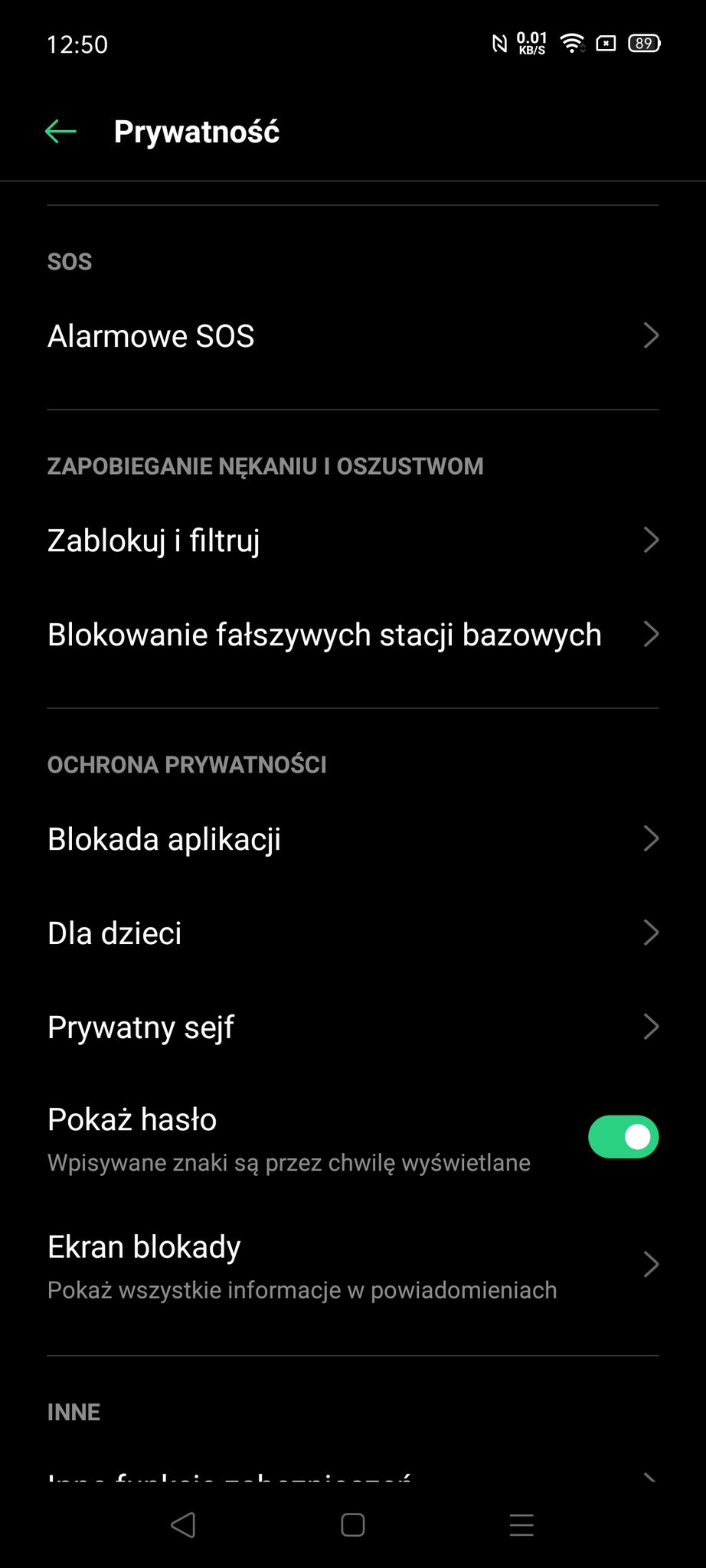Tap the system home button
The width and height of the screenshot is (706, 1568).
click(x=352, y=1525)
